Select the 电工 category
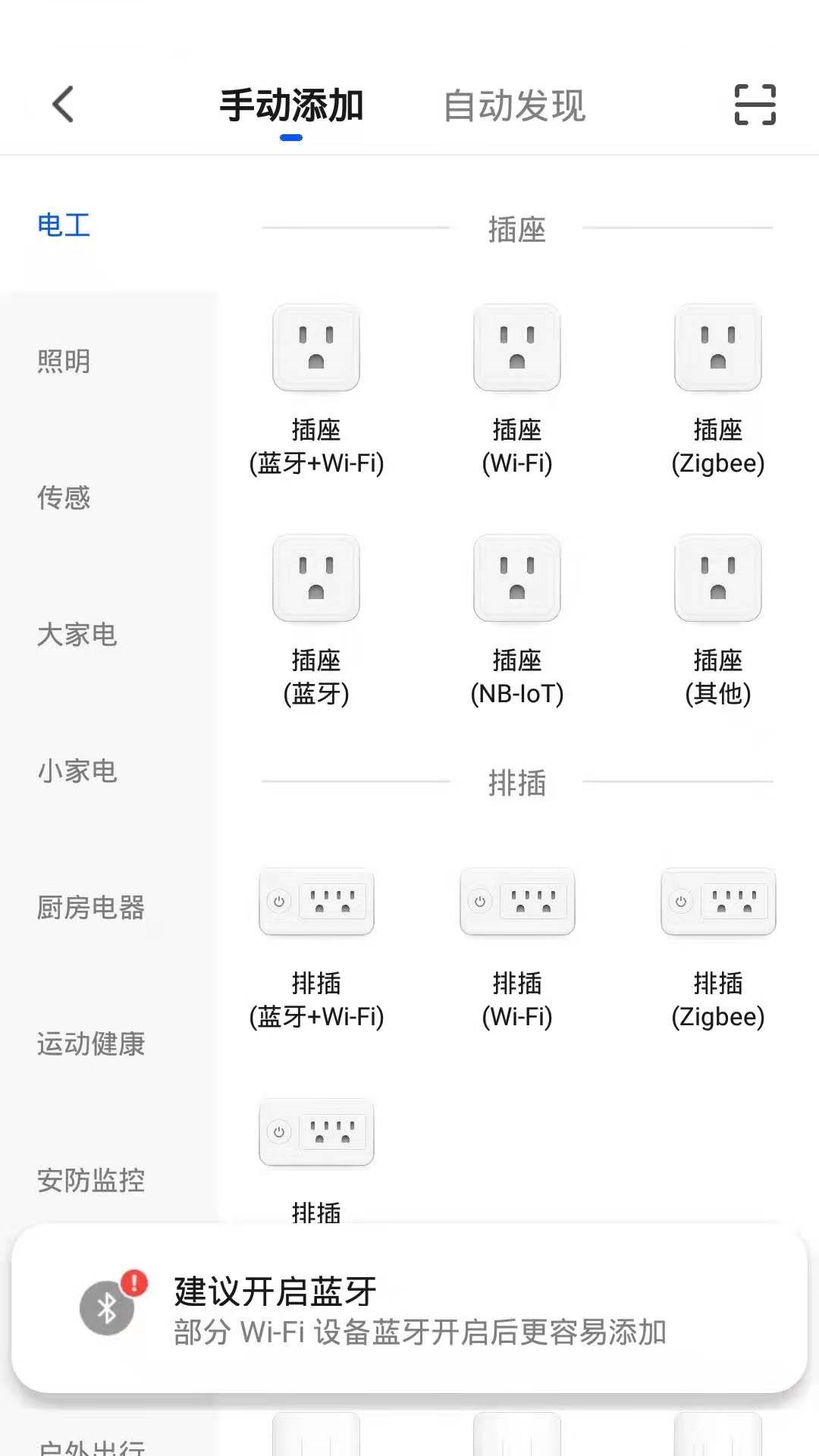This screenshot has width=819, height=1456. pyautogui.click(x=64, y=224)
